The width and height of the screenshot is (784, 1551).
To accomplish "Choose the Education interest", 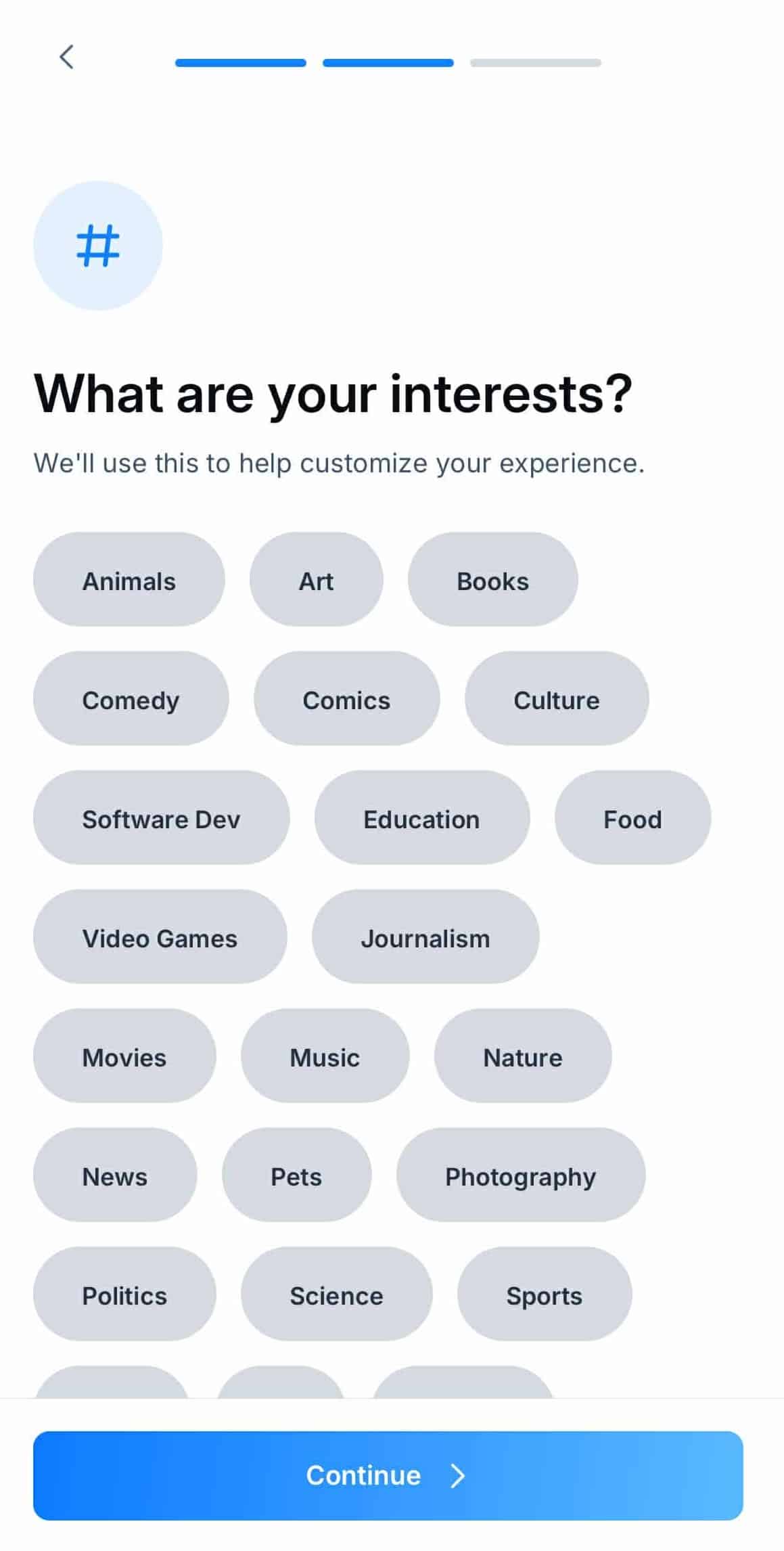I will pyautogui.click(x=421, y=819).
